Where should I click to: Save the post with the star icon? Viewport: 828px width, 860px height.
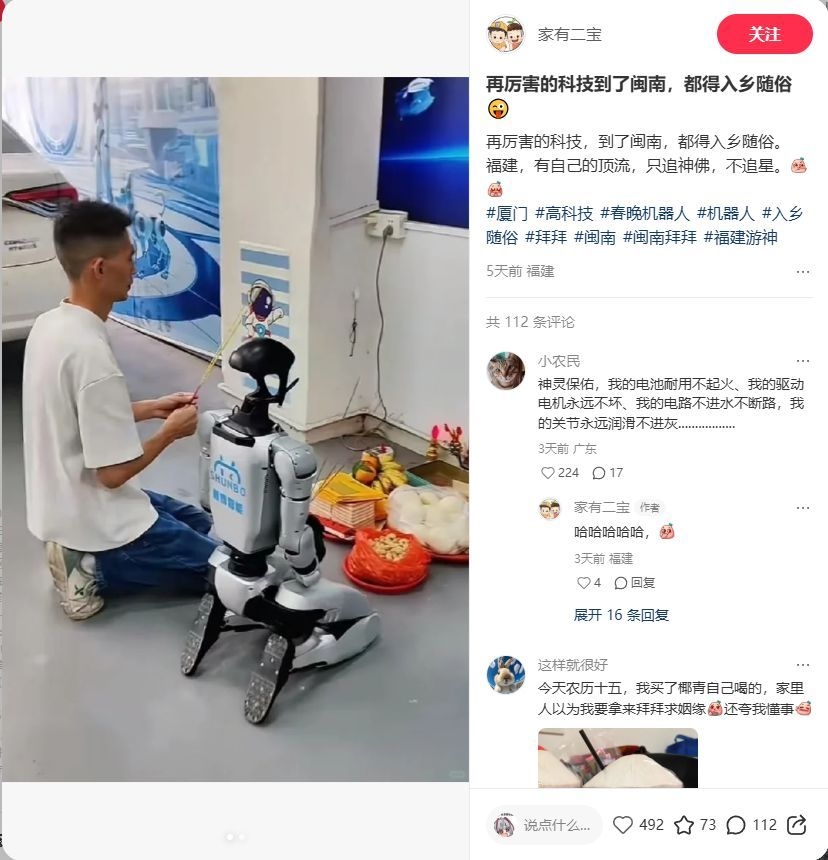(684, 825)
